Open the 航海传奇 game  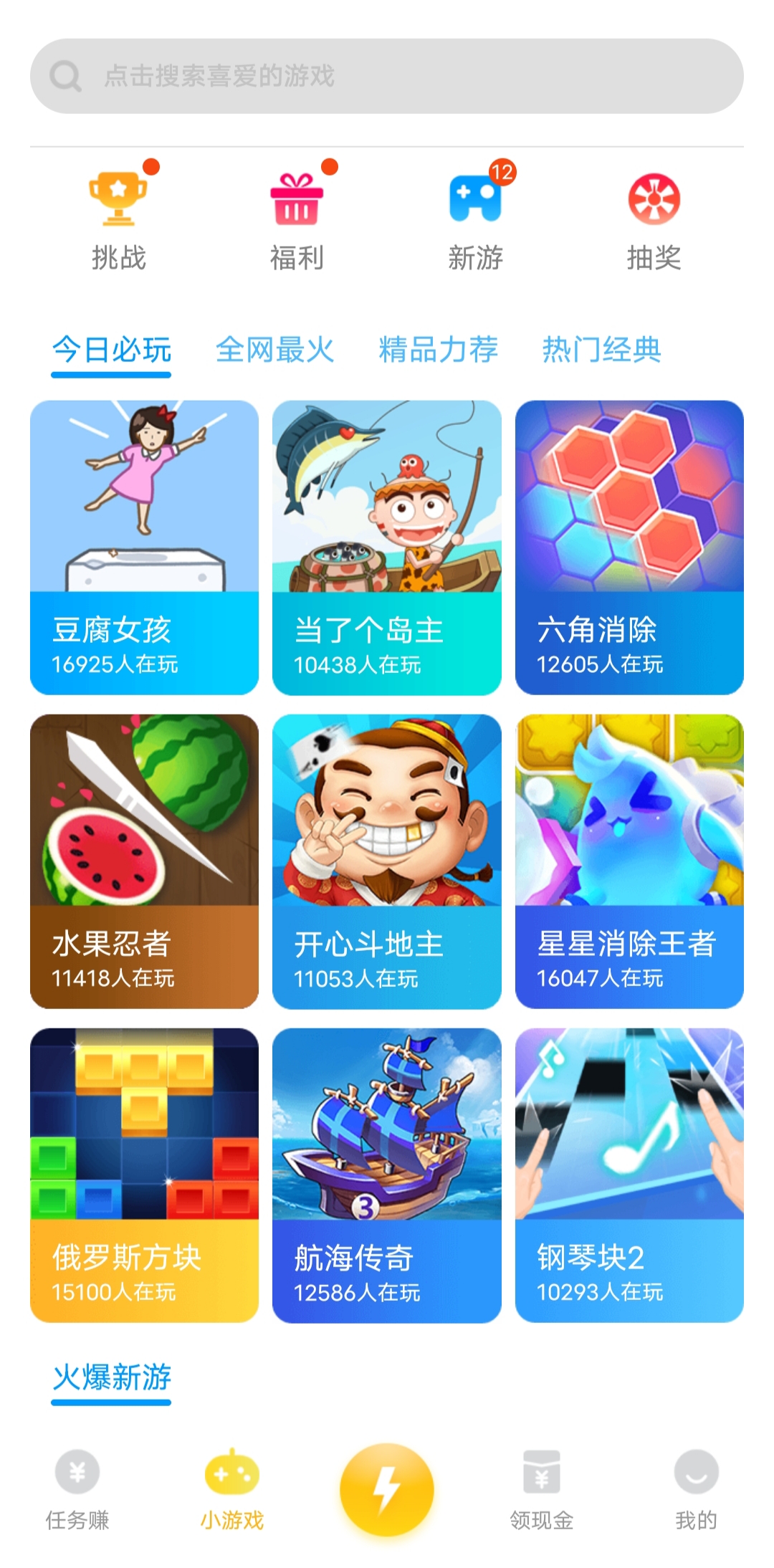(x=387, y=1175)
